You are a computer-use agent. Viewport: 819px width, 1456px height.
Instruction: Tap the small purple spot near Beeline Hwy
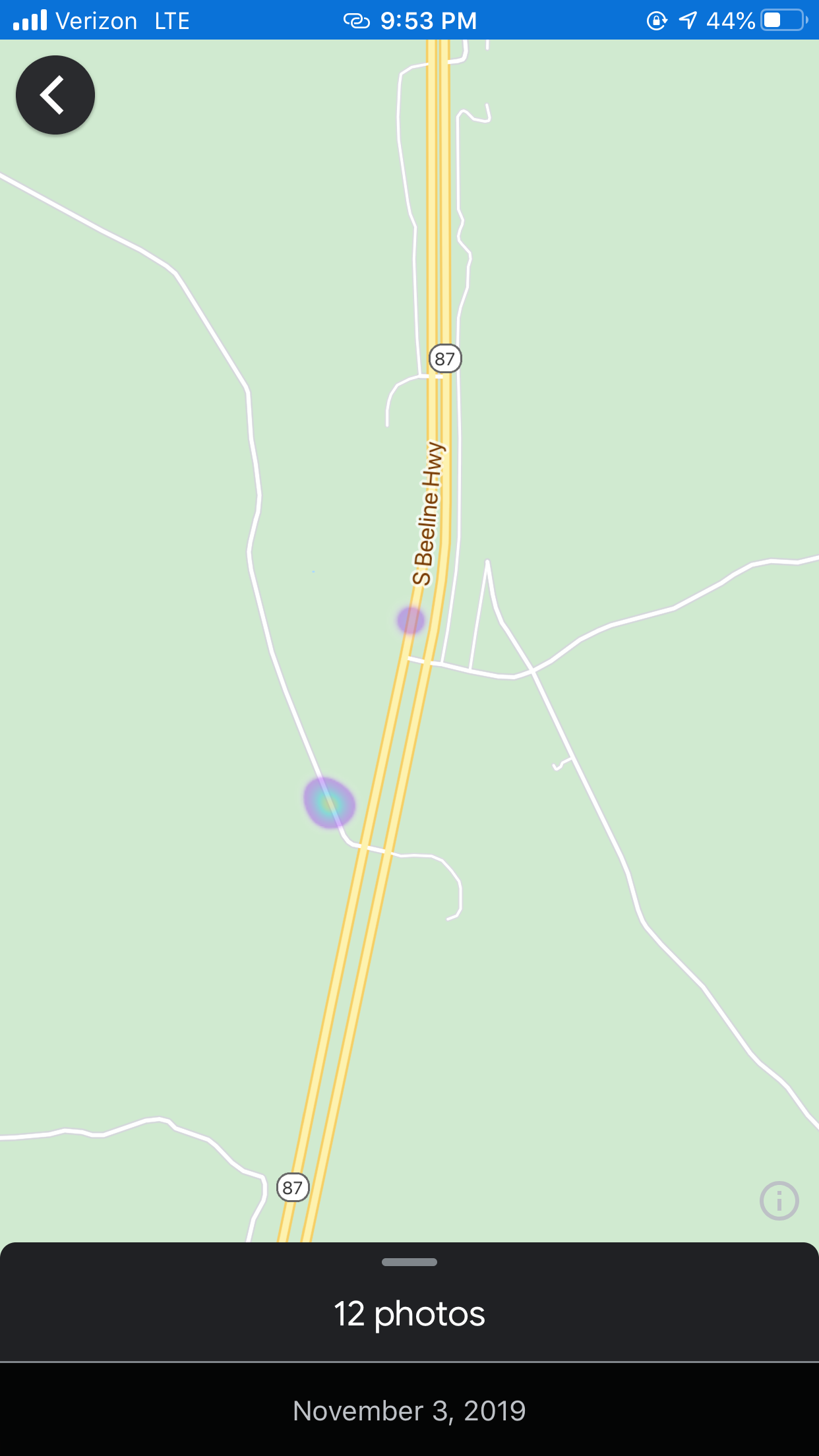click(x=410, y=620)
